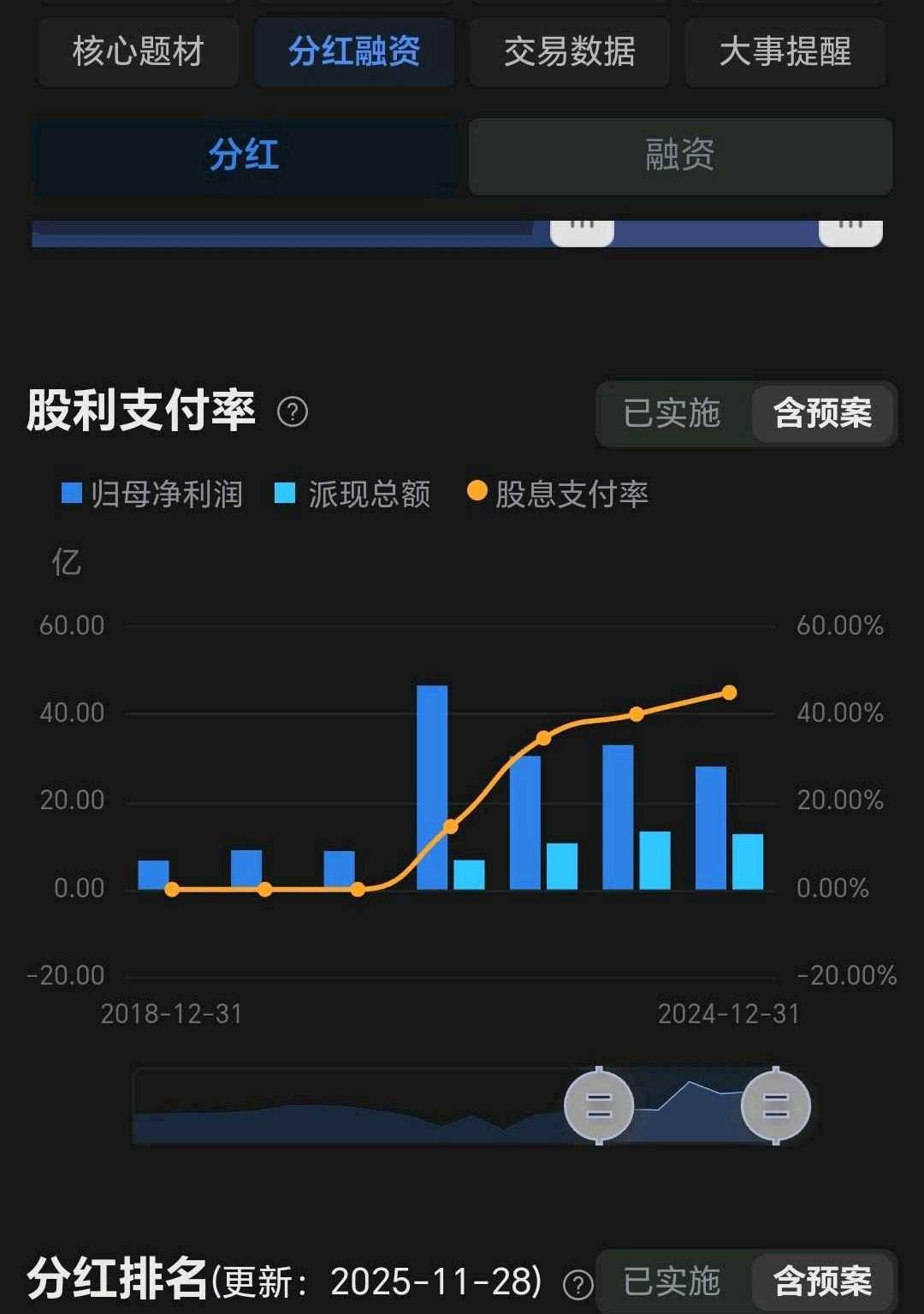Open help icon next to 分红排名
The height and width of the screenshot is (1314, 924).
[x=578, y=1283]
